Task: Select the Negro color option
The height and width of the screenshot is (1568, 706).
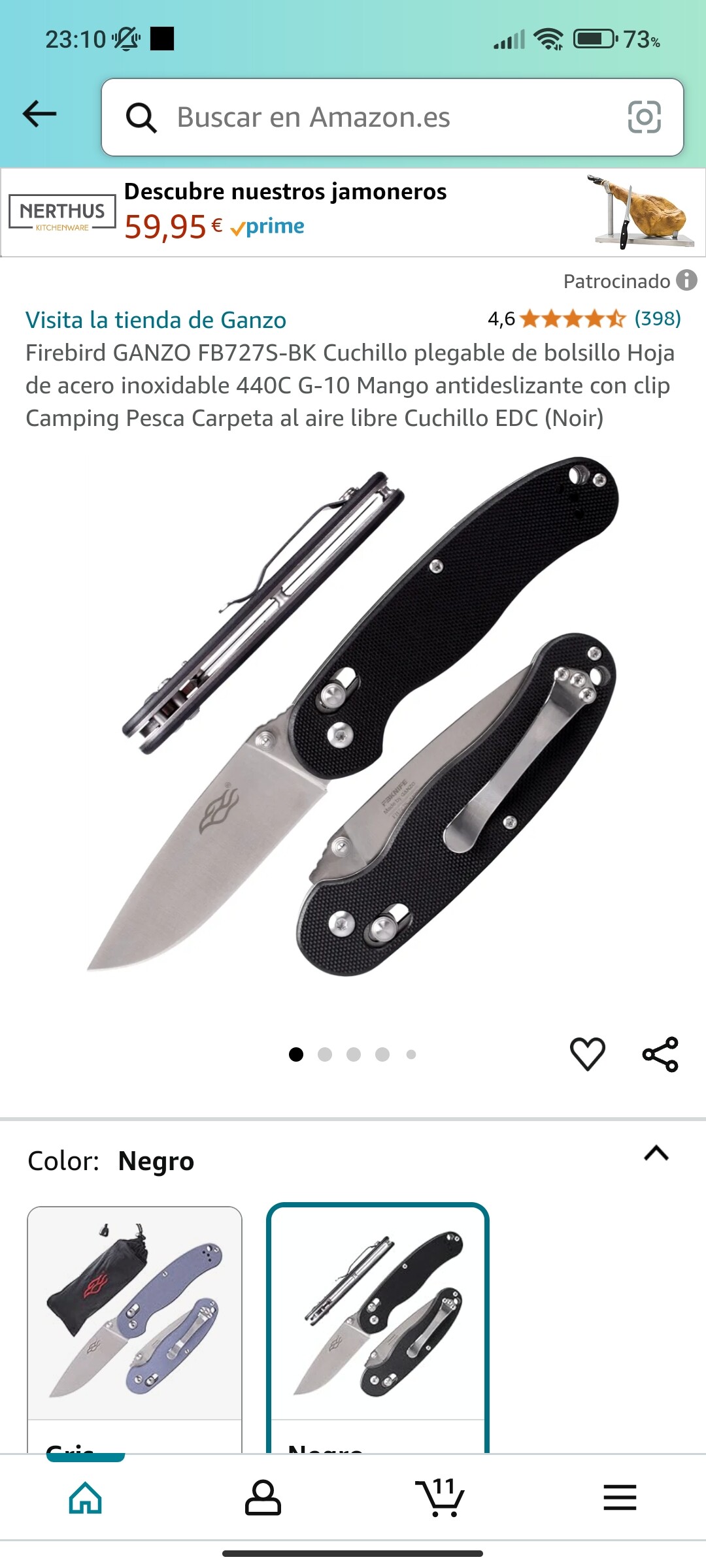Action: [377, 1328]
